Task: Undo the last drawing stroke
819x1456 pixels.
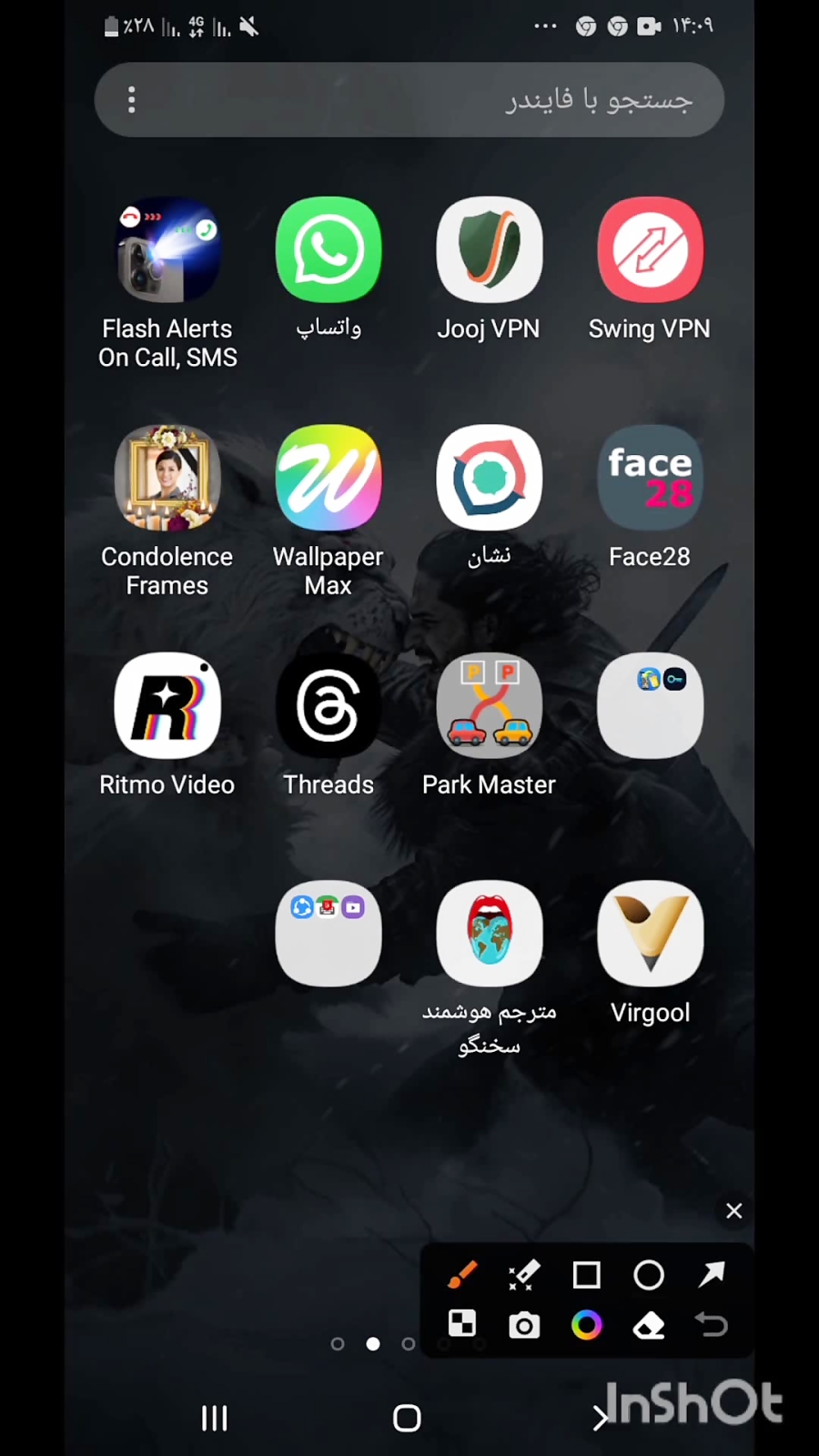Action: point(712,1325)
